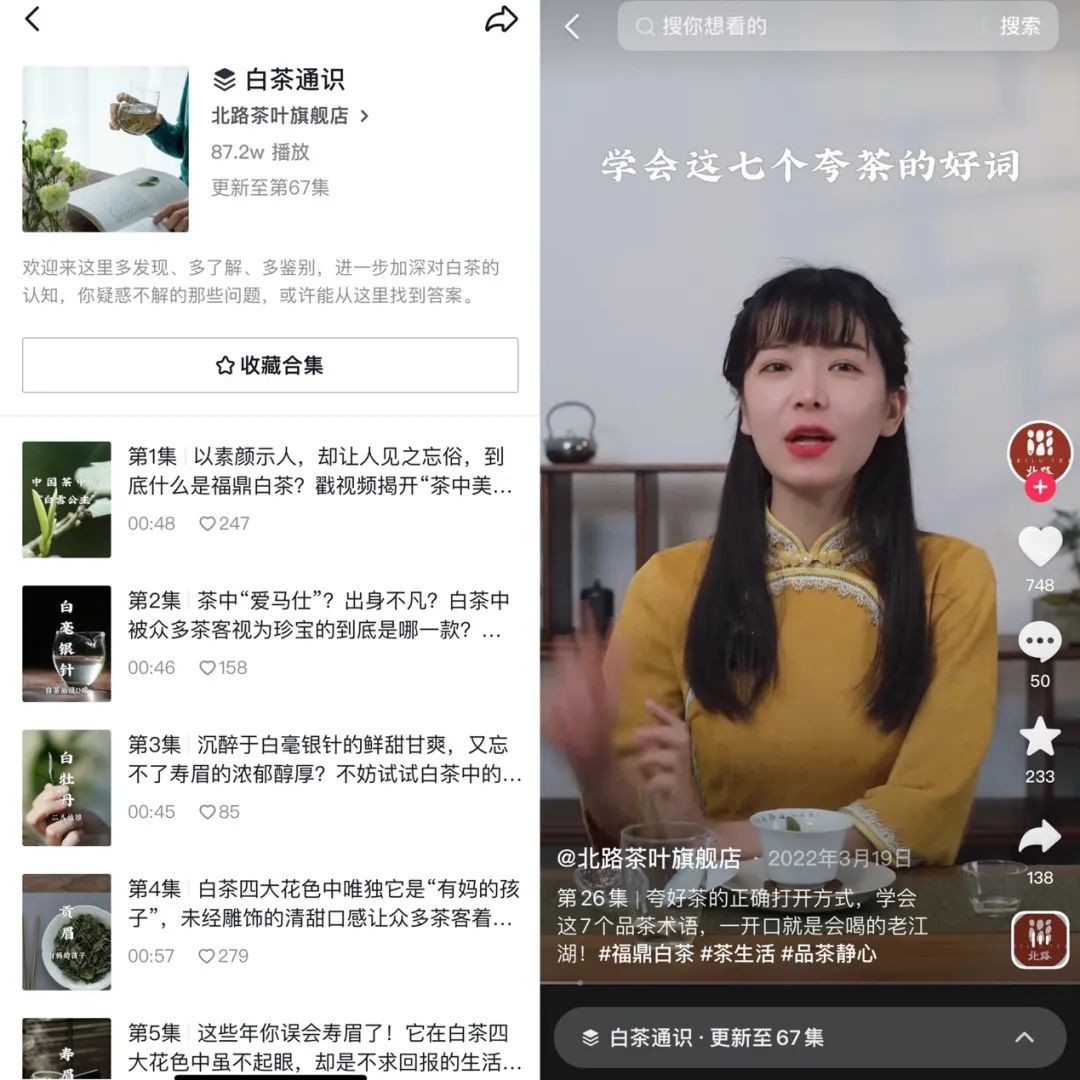Like the video with 748 likes
Screen dimensions: 1080x1080
[x=1040, y=547]
